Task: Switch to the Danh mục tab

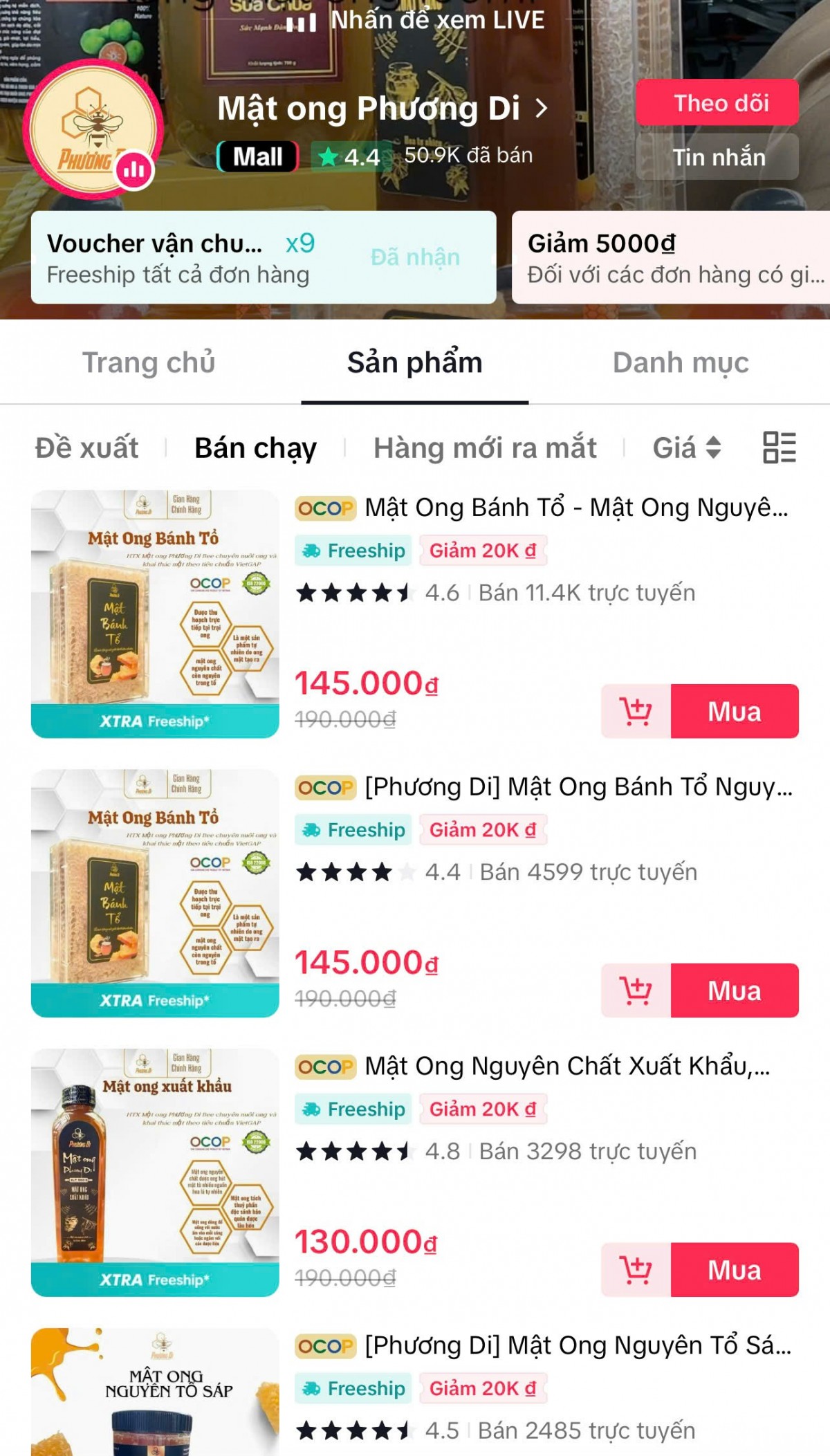Action: click(681, 362)
